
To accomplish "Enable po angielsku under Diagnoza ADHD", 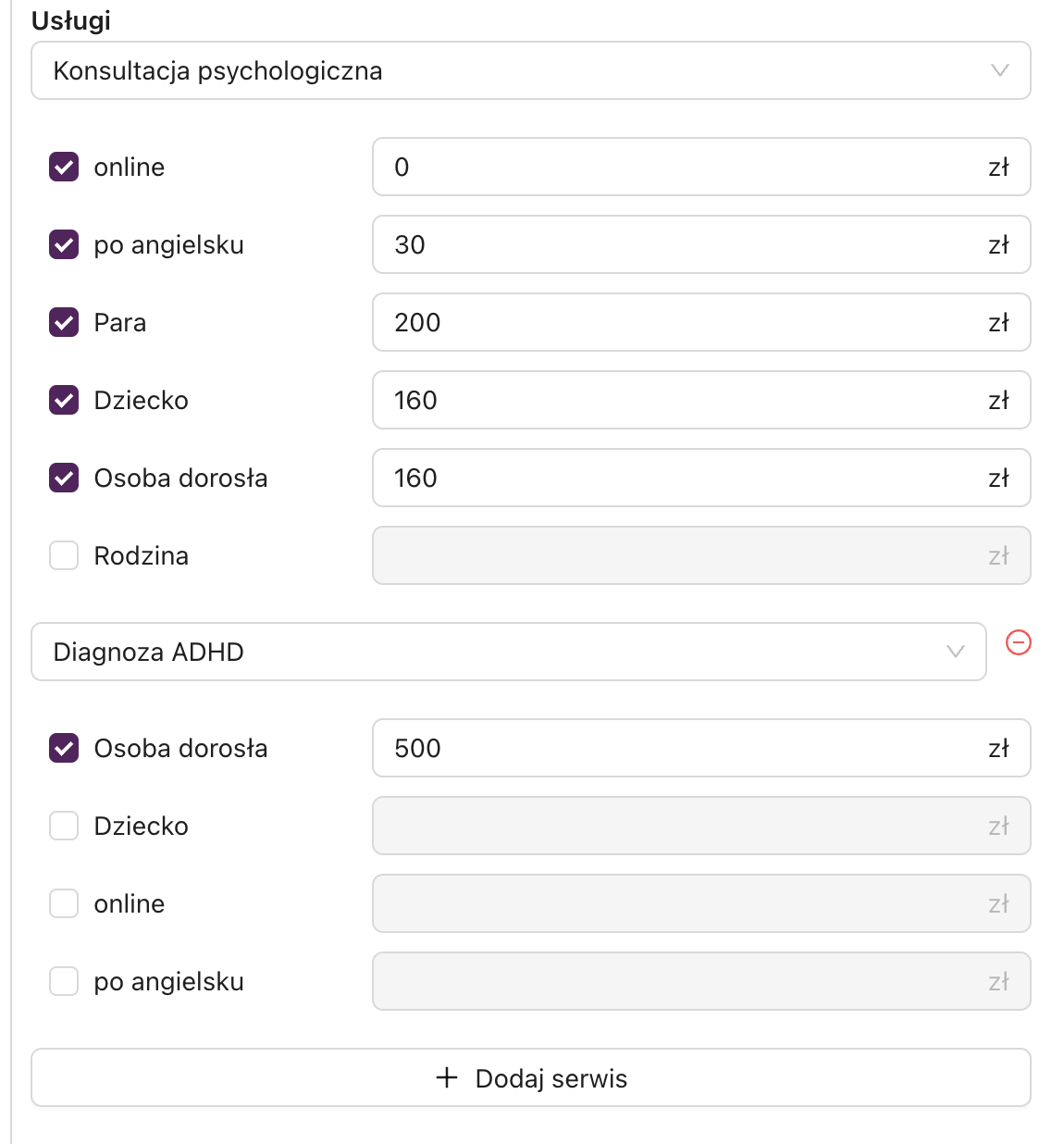I will pyautogui.click(x=63, y=981).
